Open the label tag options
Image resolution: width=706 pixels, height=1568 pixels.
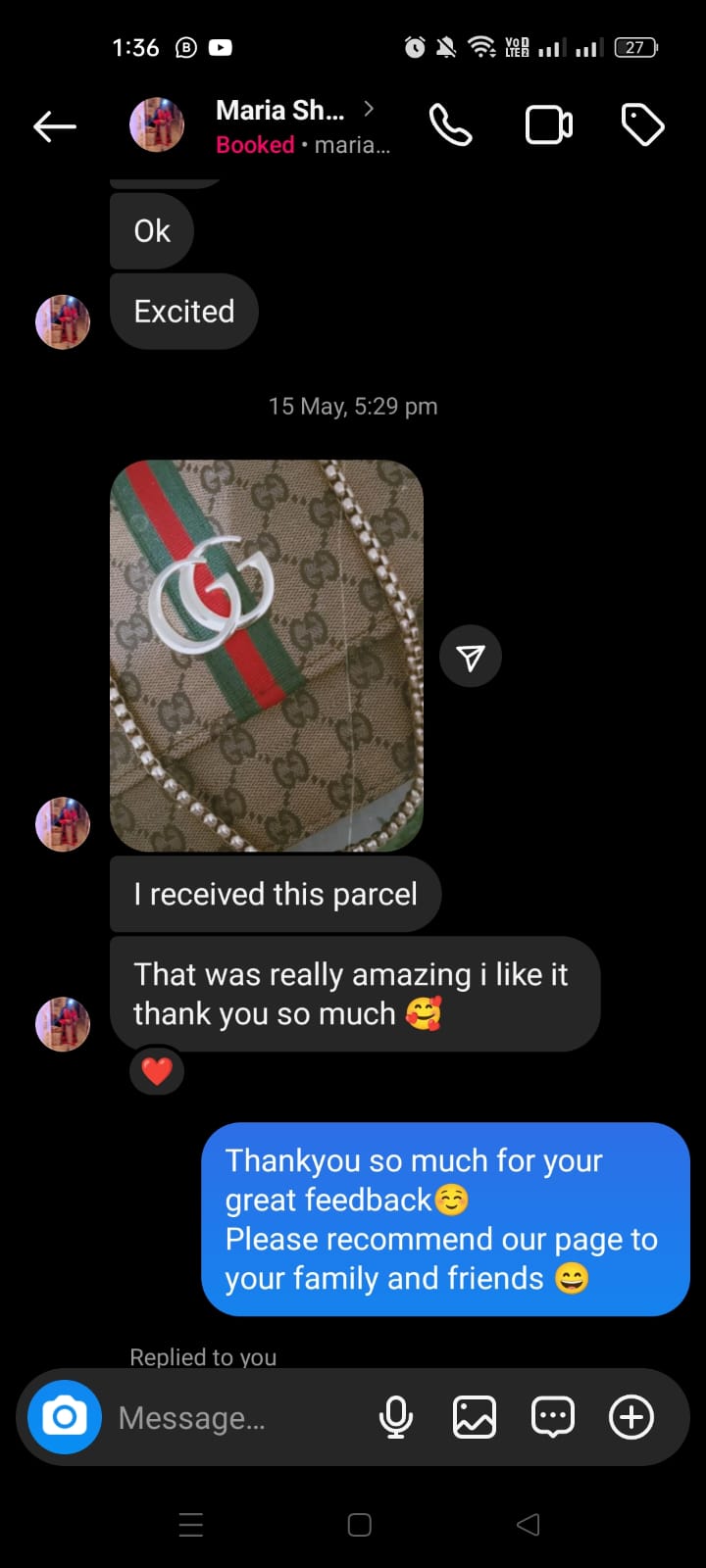(643, 125)
